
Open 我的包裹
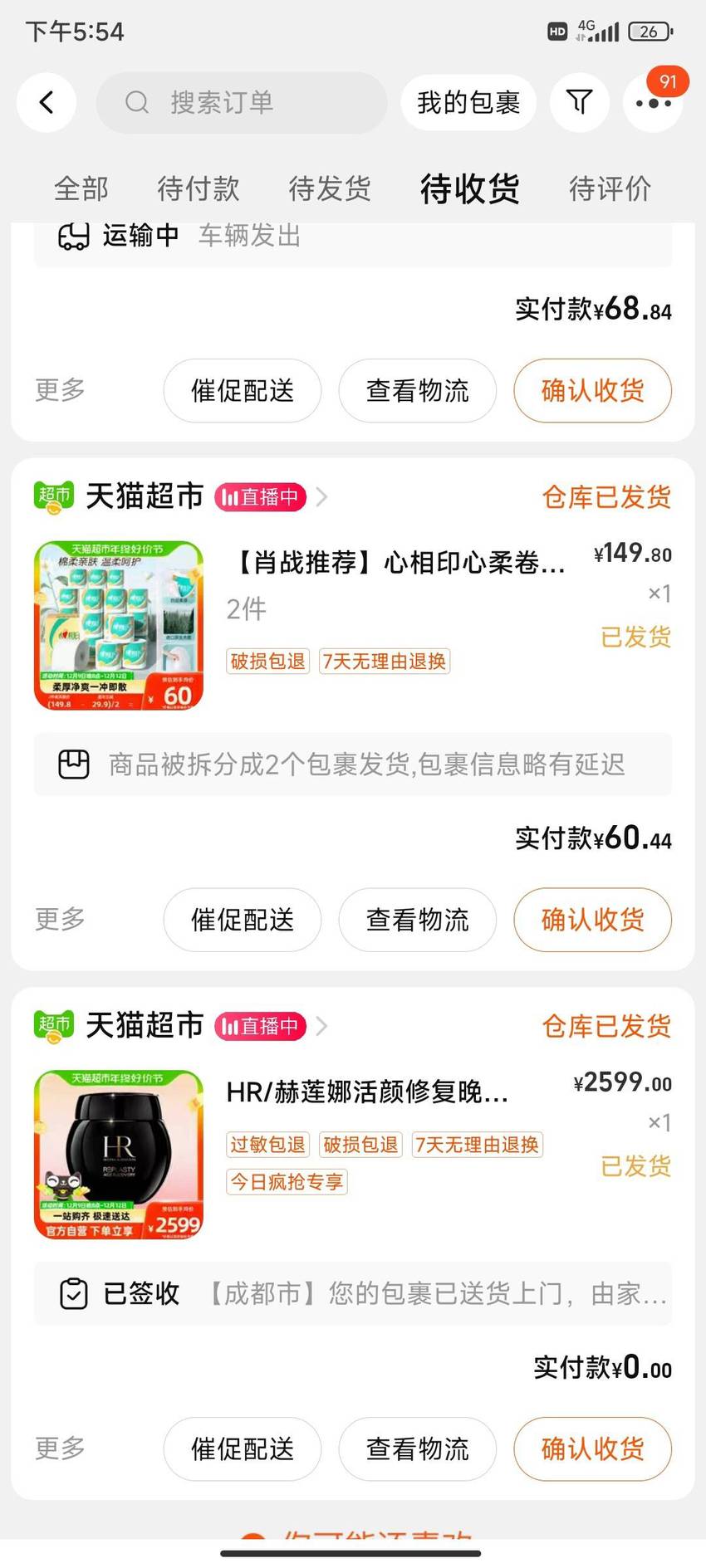point(468,103)
